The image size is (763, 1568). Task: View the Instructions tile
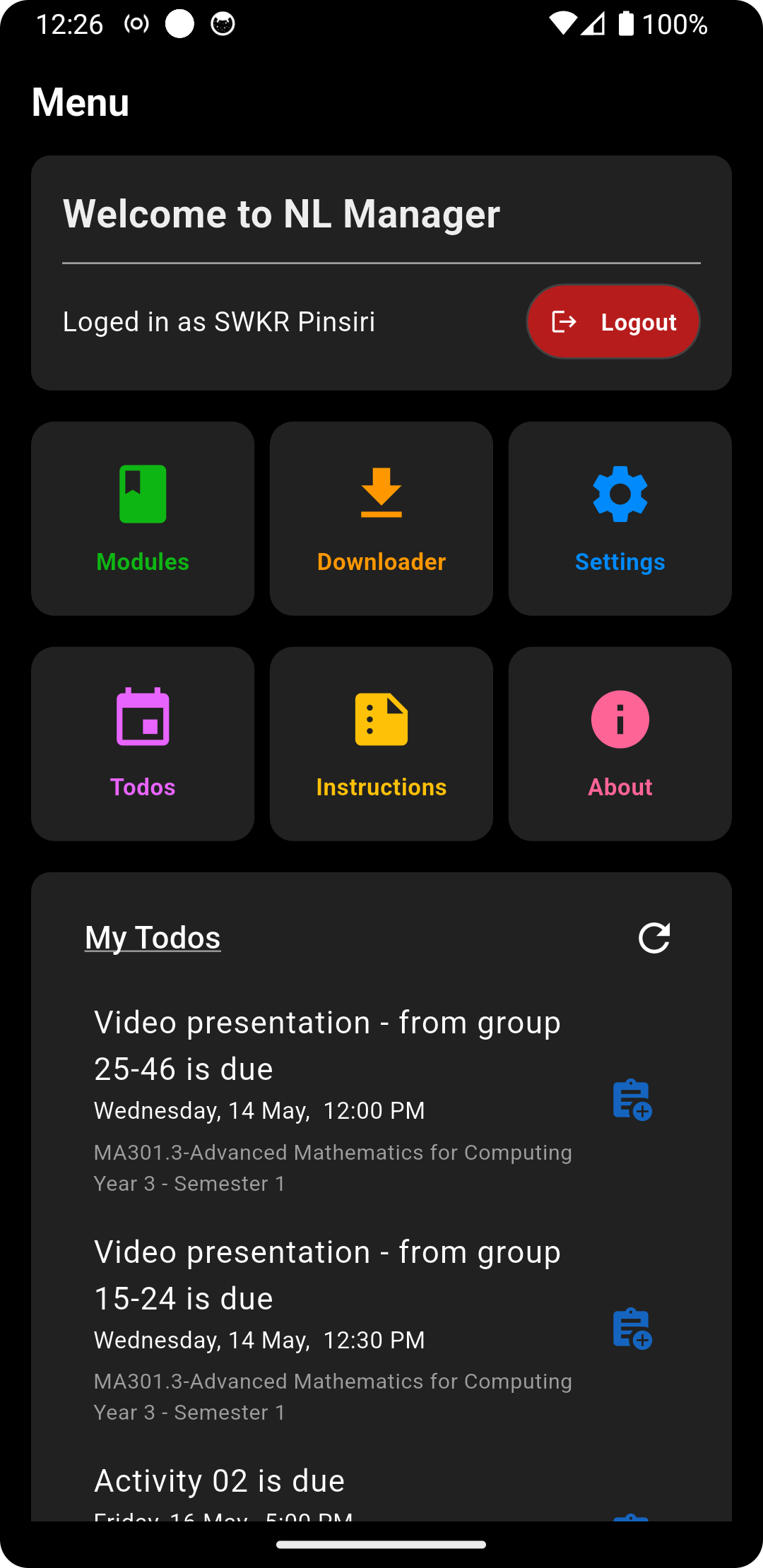(x=381, y=744)
